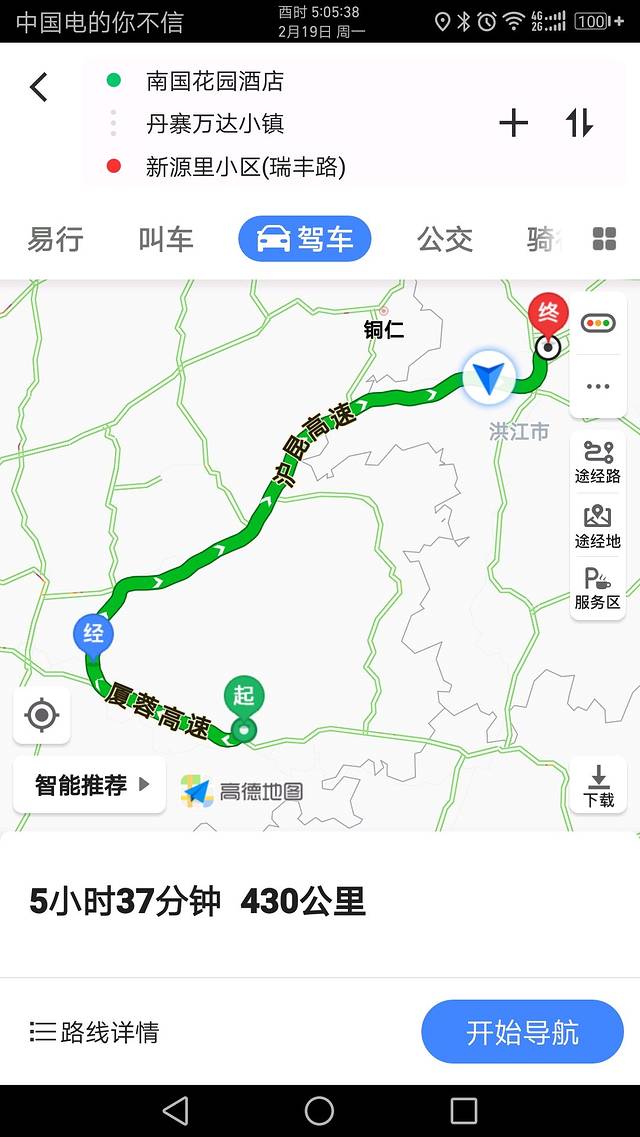Toggle the traffic light layer
This screenshot has width=640, height=1137.
coord(598,323)
